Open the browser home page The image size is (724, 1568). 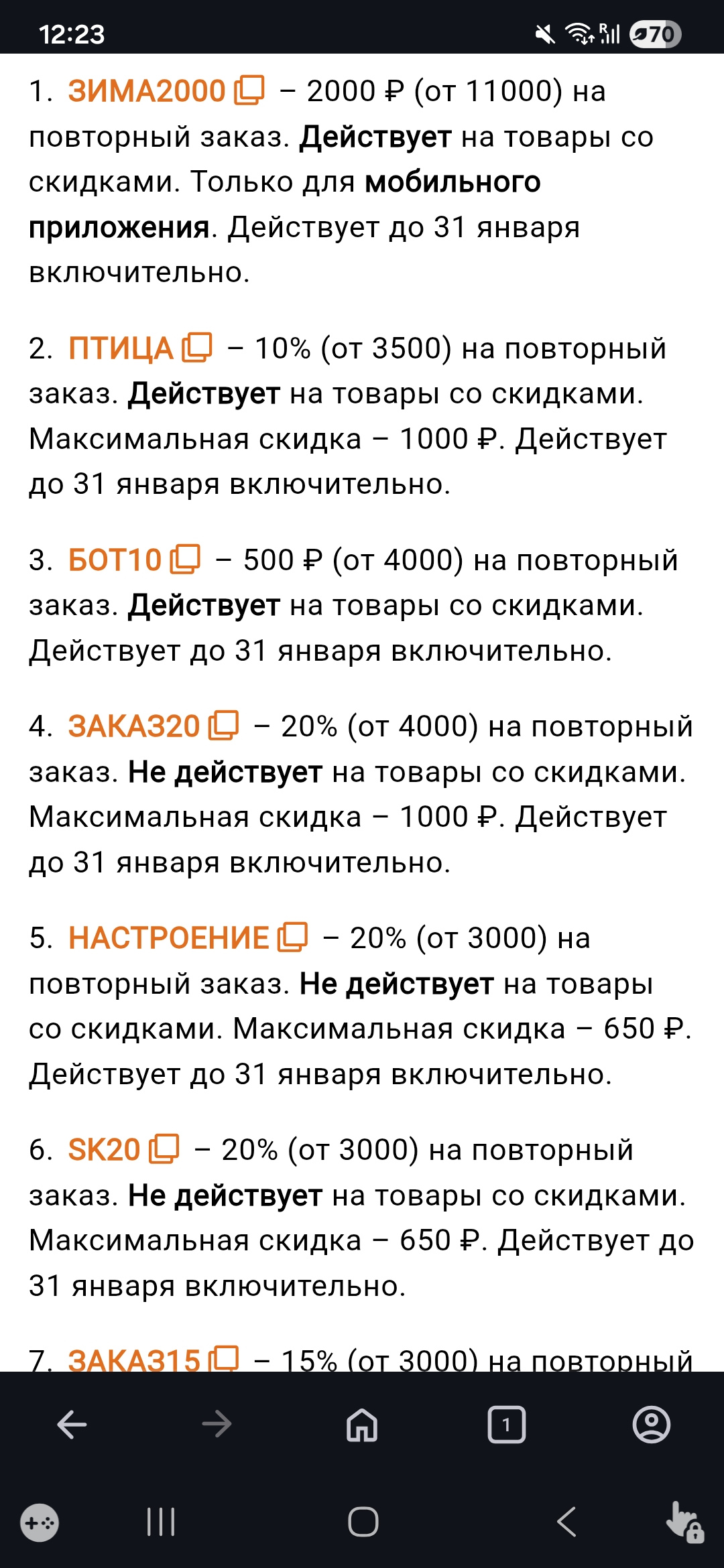pyautogui.click(x=362, y=1424)
